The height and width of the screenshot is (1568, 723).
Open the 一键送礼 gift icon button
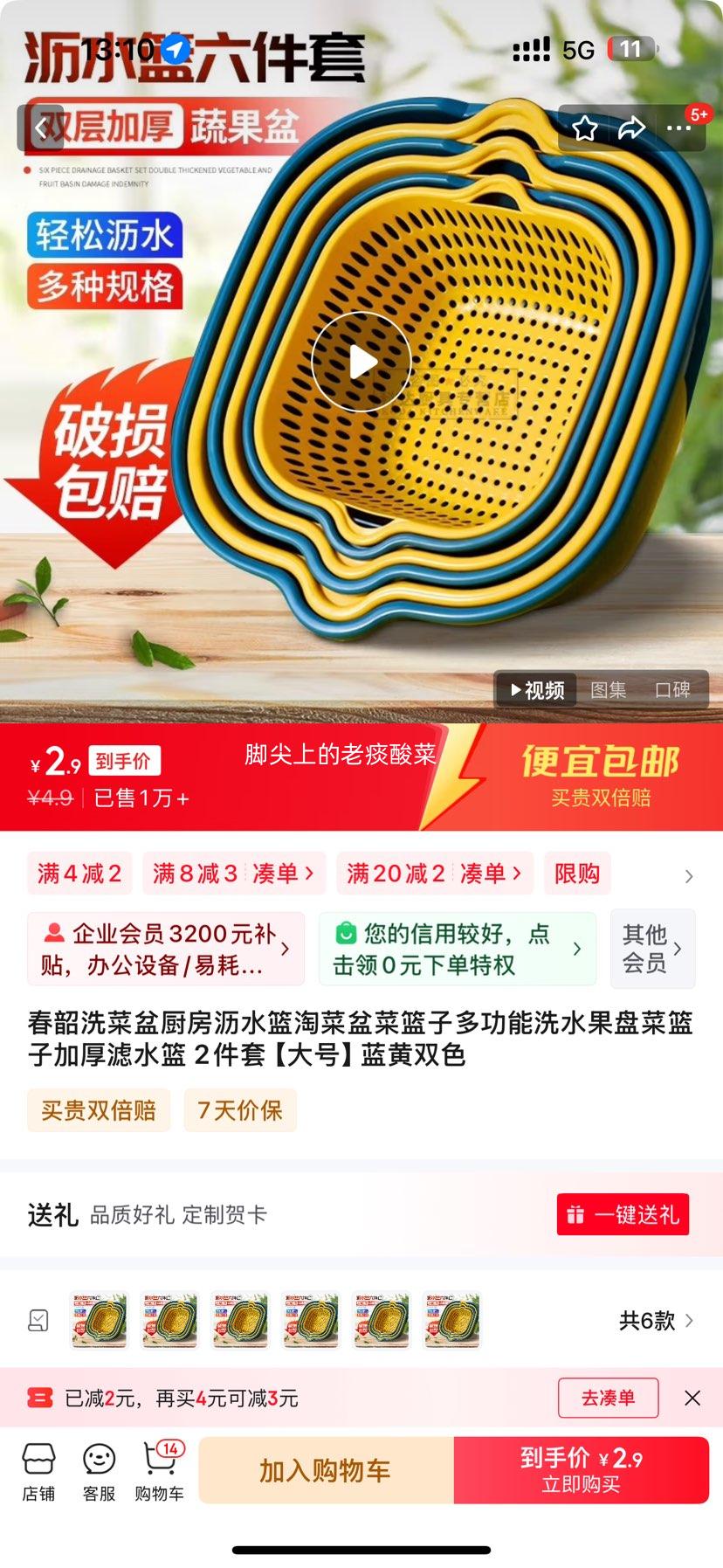[x=623, y=1214]
